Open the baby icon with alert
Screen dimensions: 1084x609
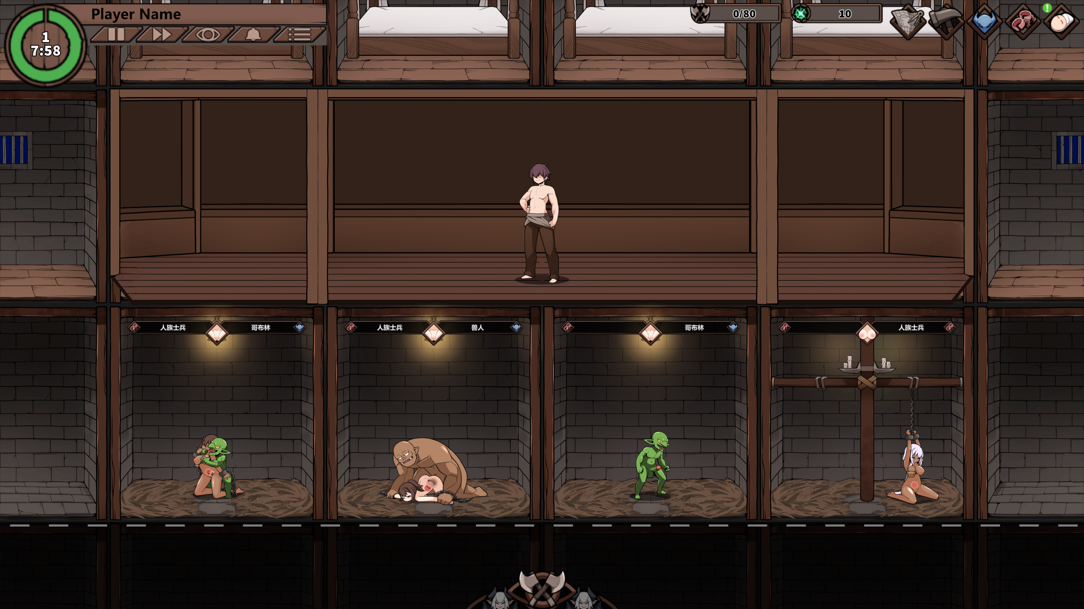(1060, 21)
